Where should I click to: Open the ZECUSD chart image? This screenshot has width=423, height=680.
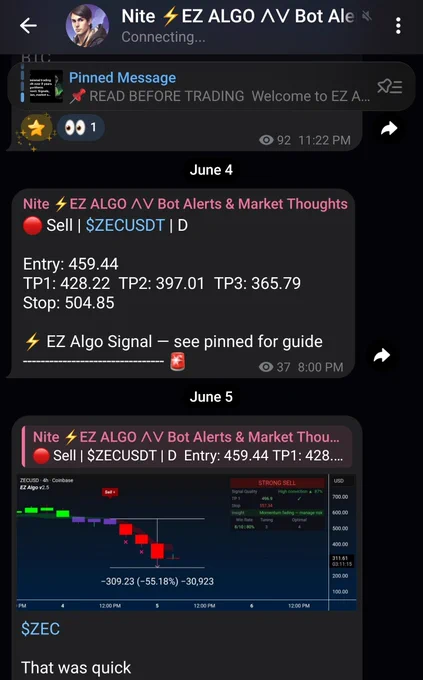pyautogui.click(x=187, y=543)
